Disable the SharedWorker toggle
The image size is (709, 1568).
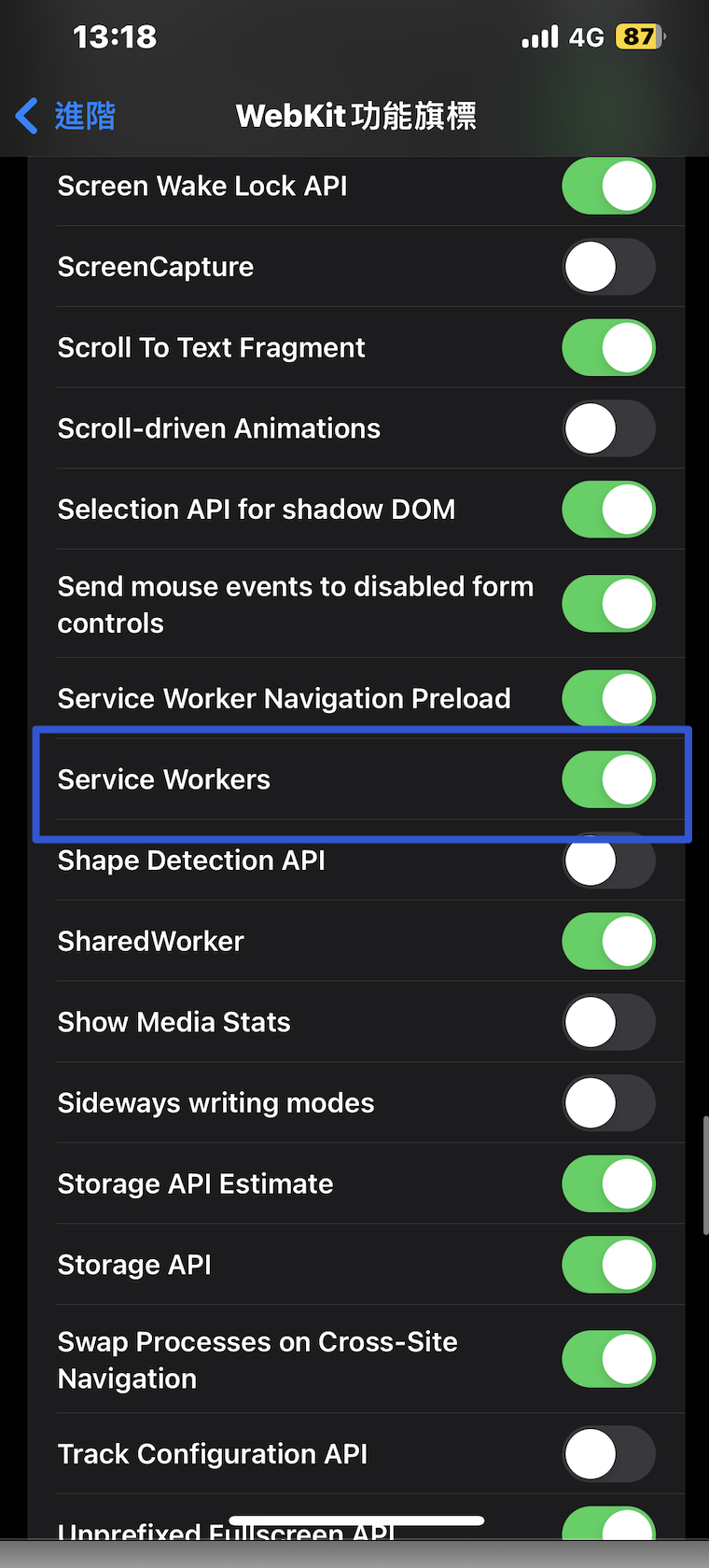click(x=608, y=941)
